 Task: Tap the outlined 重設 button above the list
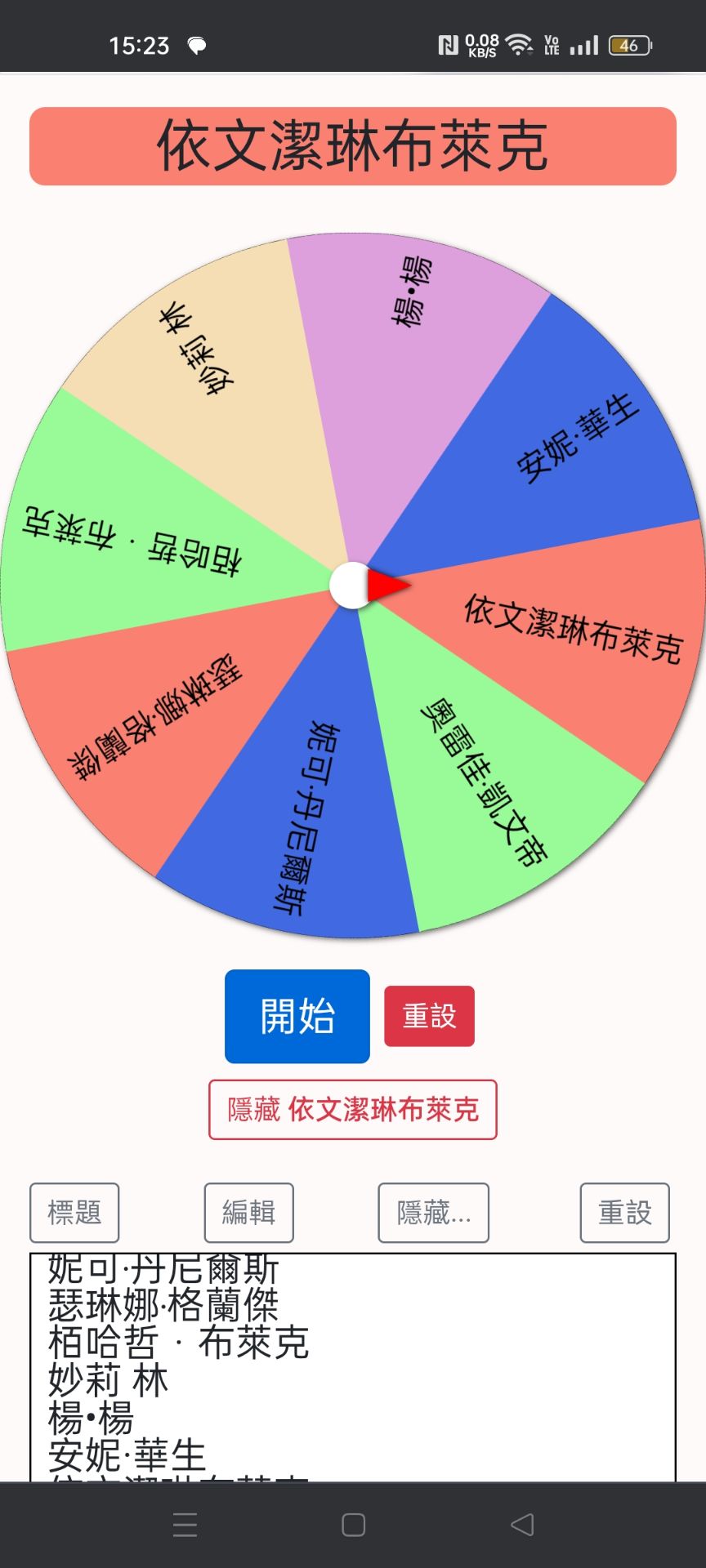[x=624, y=1213]
